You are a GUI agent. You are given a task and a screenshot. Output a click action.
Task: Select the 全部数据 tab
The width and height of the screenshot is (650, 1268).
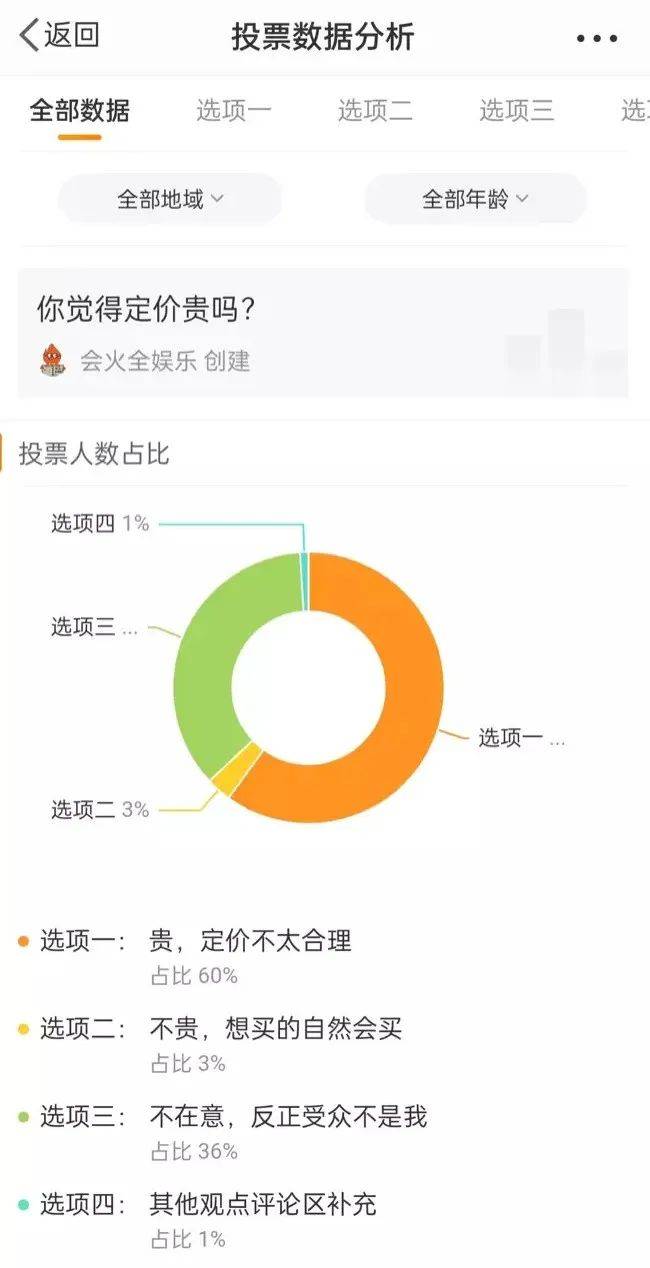click(80, 110)
